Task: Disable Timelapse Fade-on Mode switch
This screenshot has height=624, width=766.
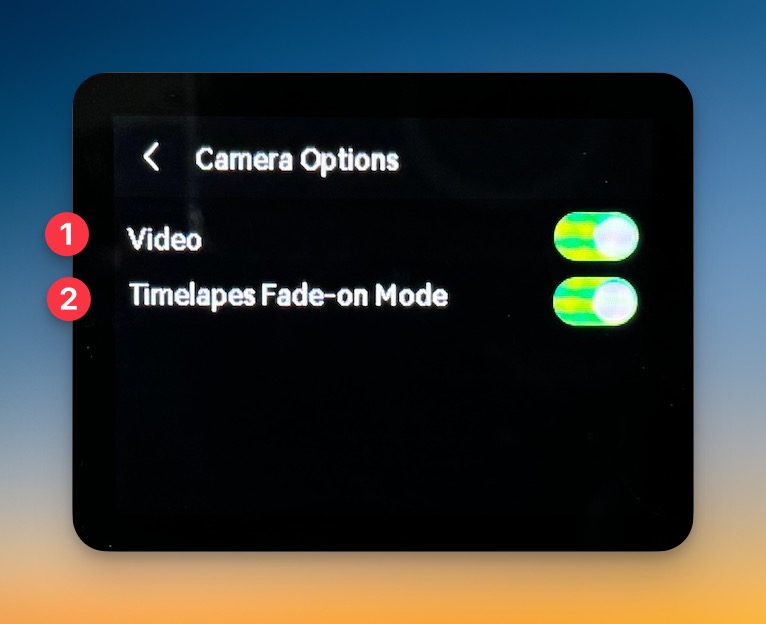Action: 595,300
